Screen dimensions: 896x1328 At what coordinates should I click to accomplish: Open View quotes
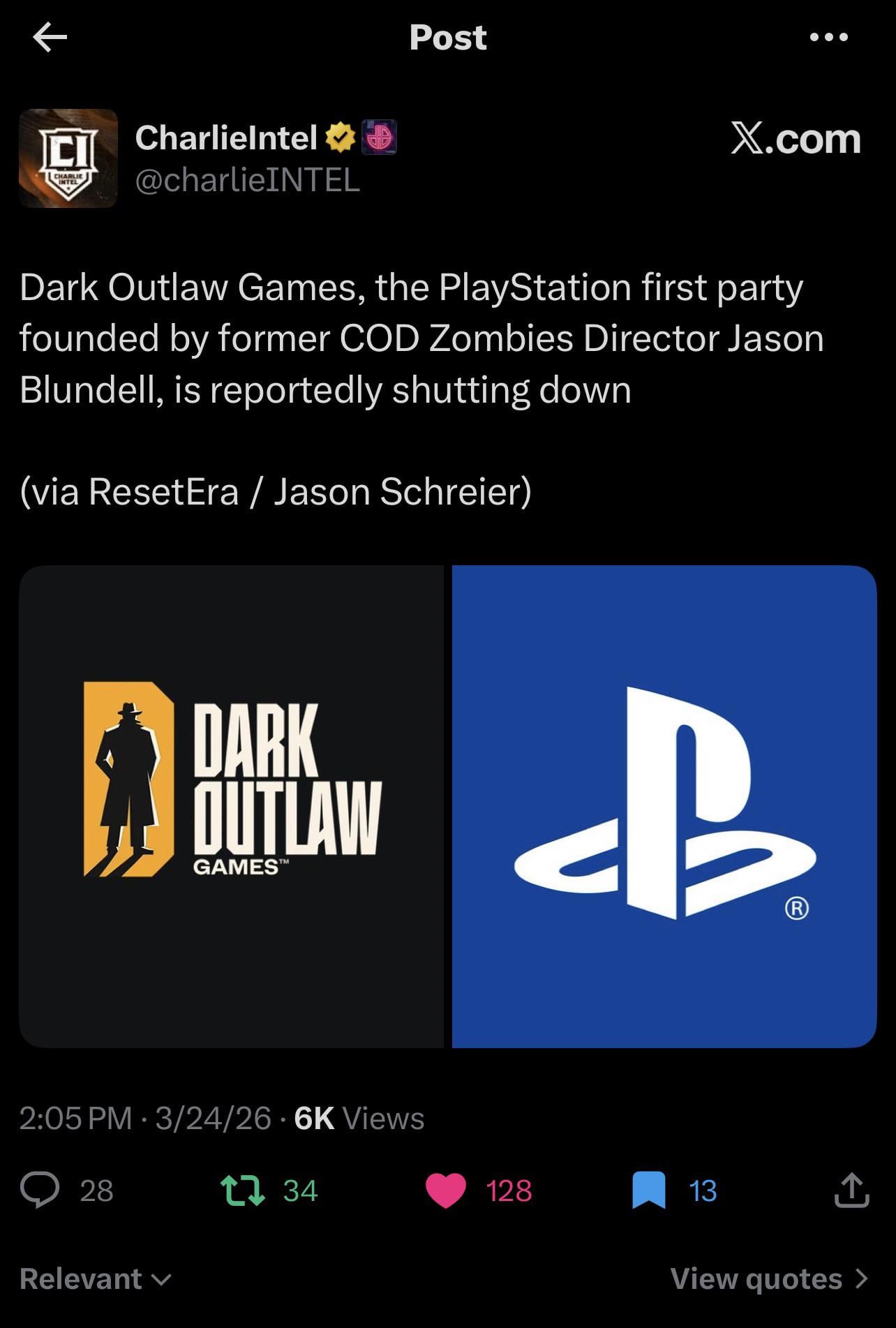click(x=768, y=1279)
